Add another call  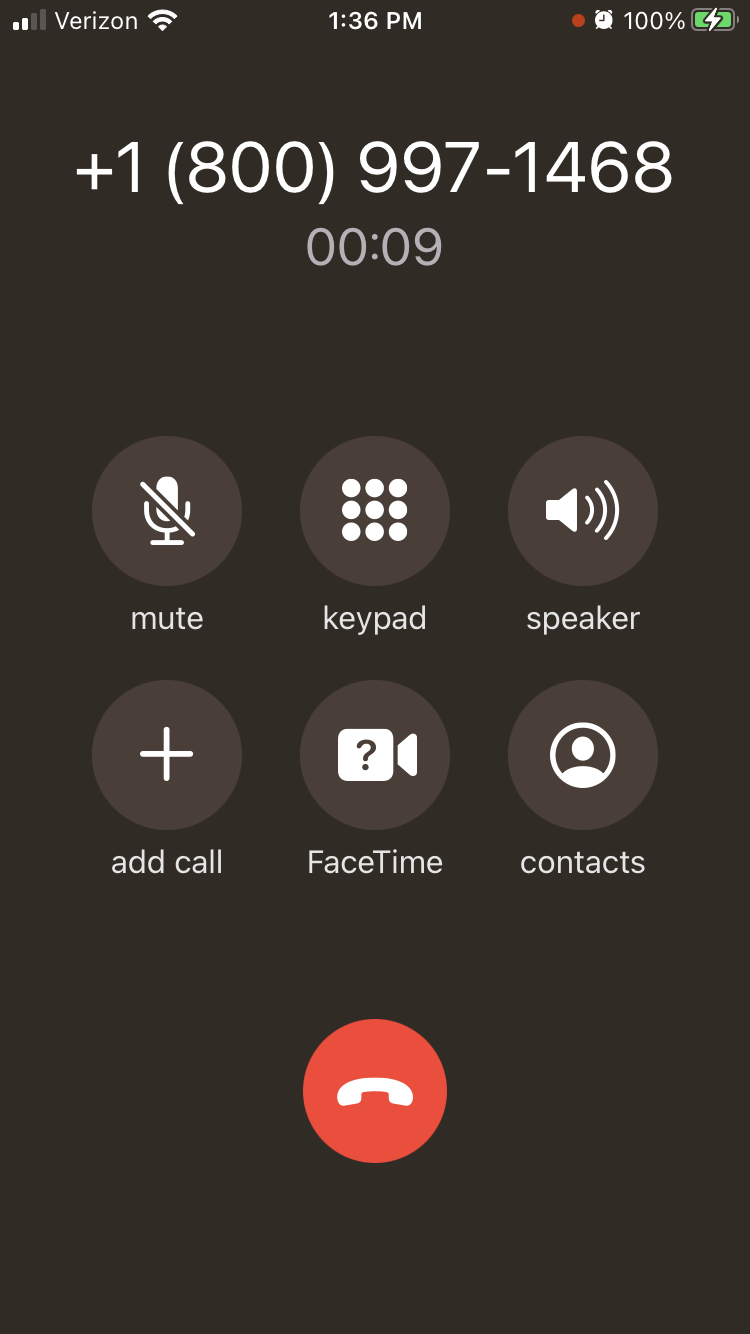(x=167, y=755)
